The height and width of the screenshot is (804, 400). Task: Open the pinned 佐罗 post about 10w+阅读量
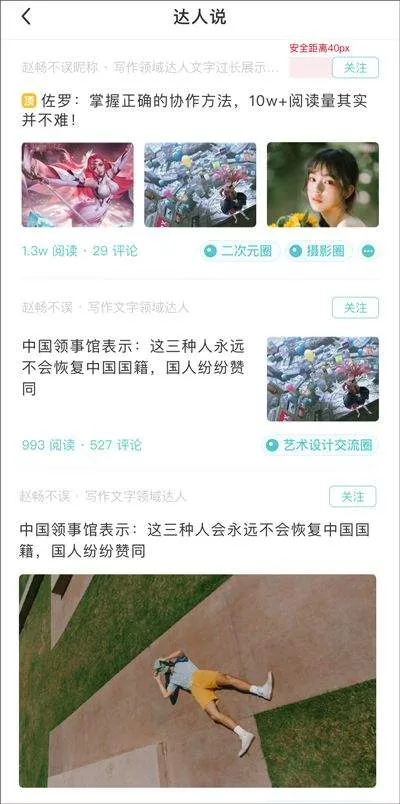coord(195,110)
